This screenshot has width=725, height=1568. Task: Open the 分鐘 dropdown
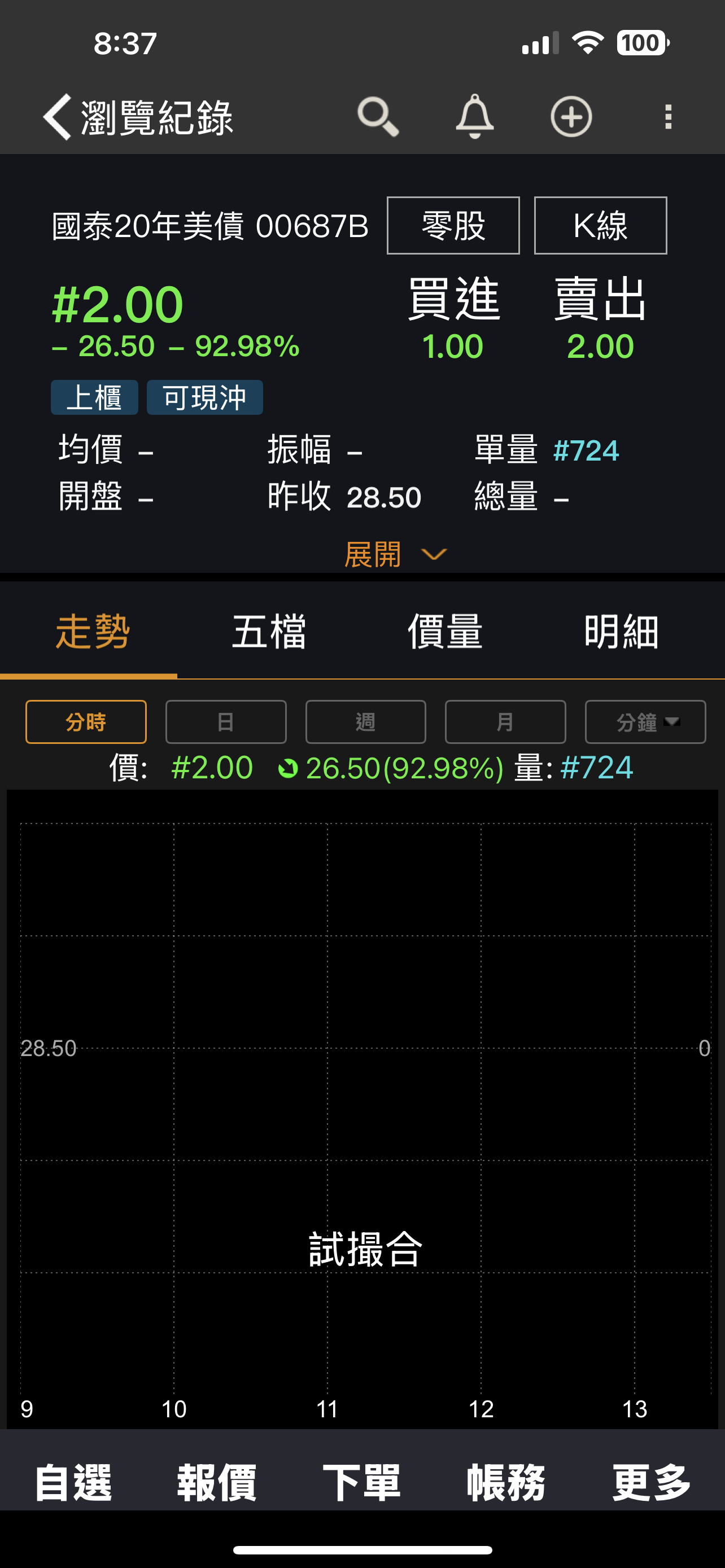pyautogui.click(x=645, y=722)
